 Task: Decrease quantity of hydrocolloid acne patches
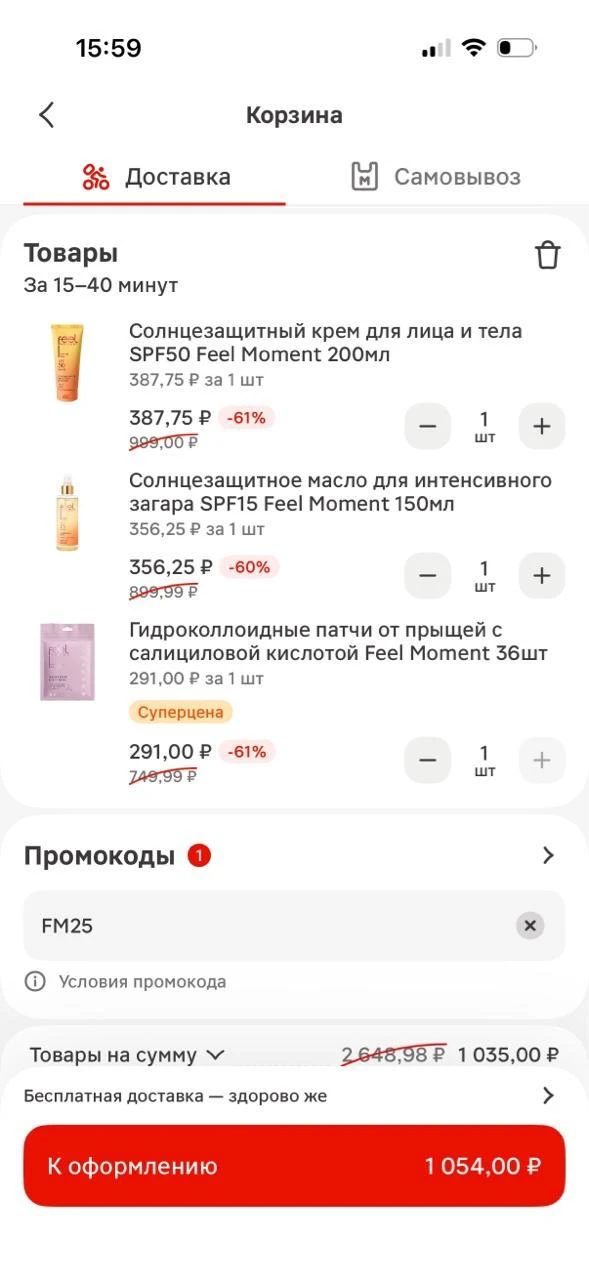(x=428, y=760)
